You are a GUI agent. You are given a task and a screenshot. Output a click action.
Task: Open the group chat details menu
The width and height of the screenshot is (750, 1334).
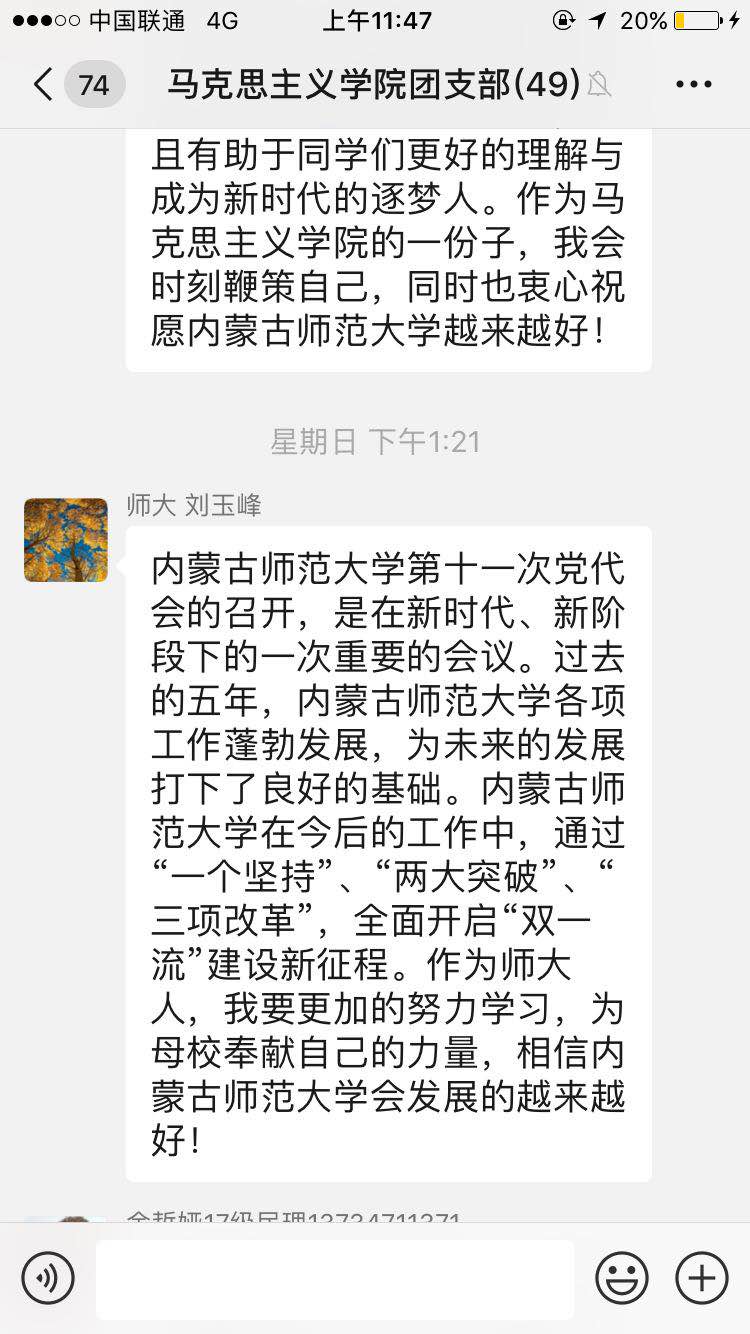pyautogui.click(x=693, y=85)
